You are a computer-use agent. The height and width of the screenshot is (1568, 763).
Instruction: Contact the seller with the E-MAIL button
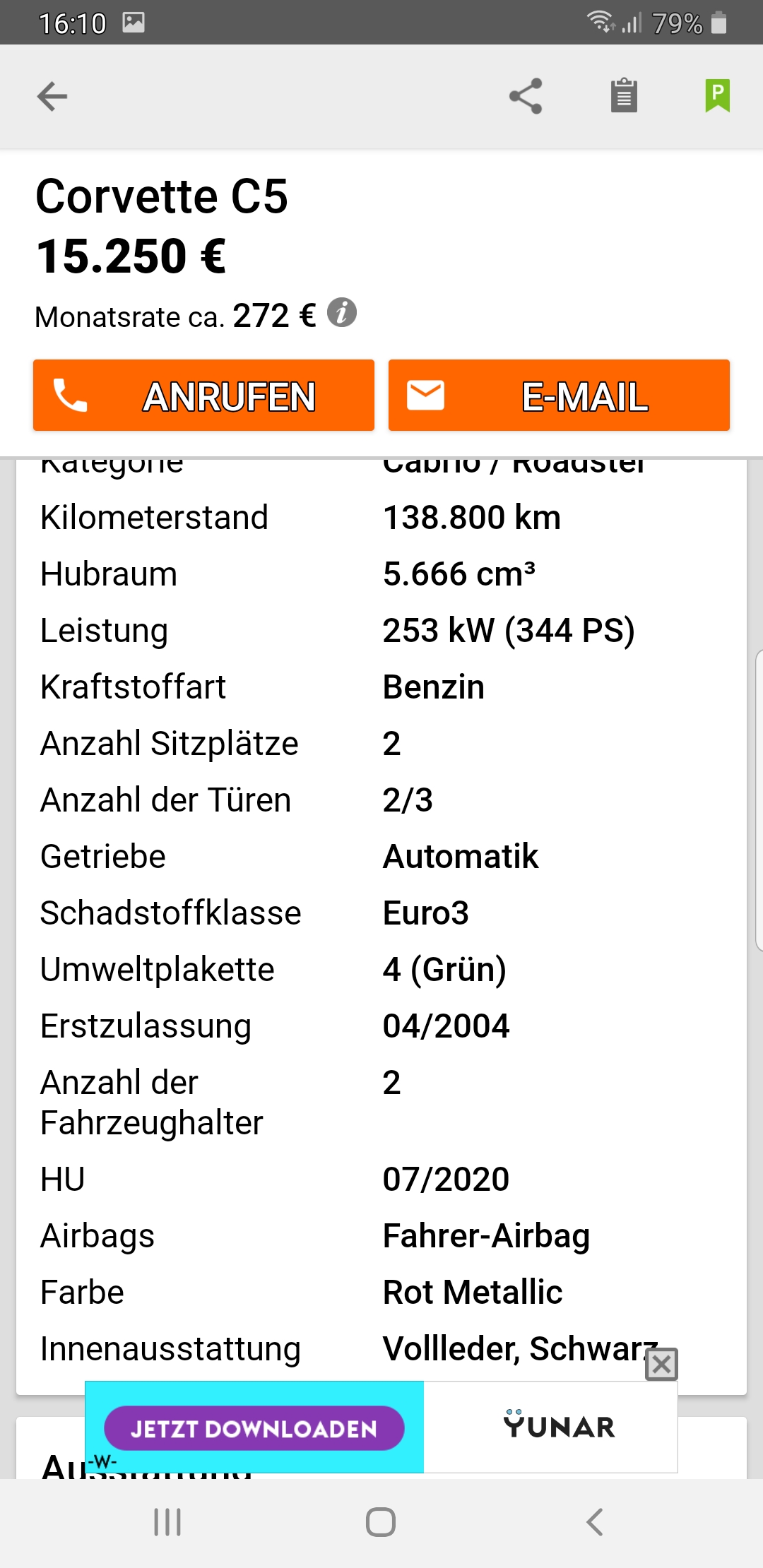click(559, 396)
